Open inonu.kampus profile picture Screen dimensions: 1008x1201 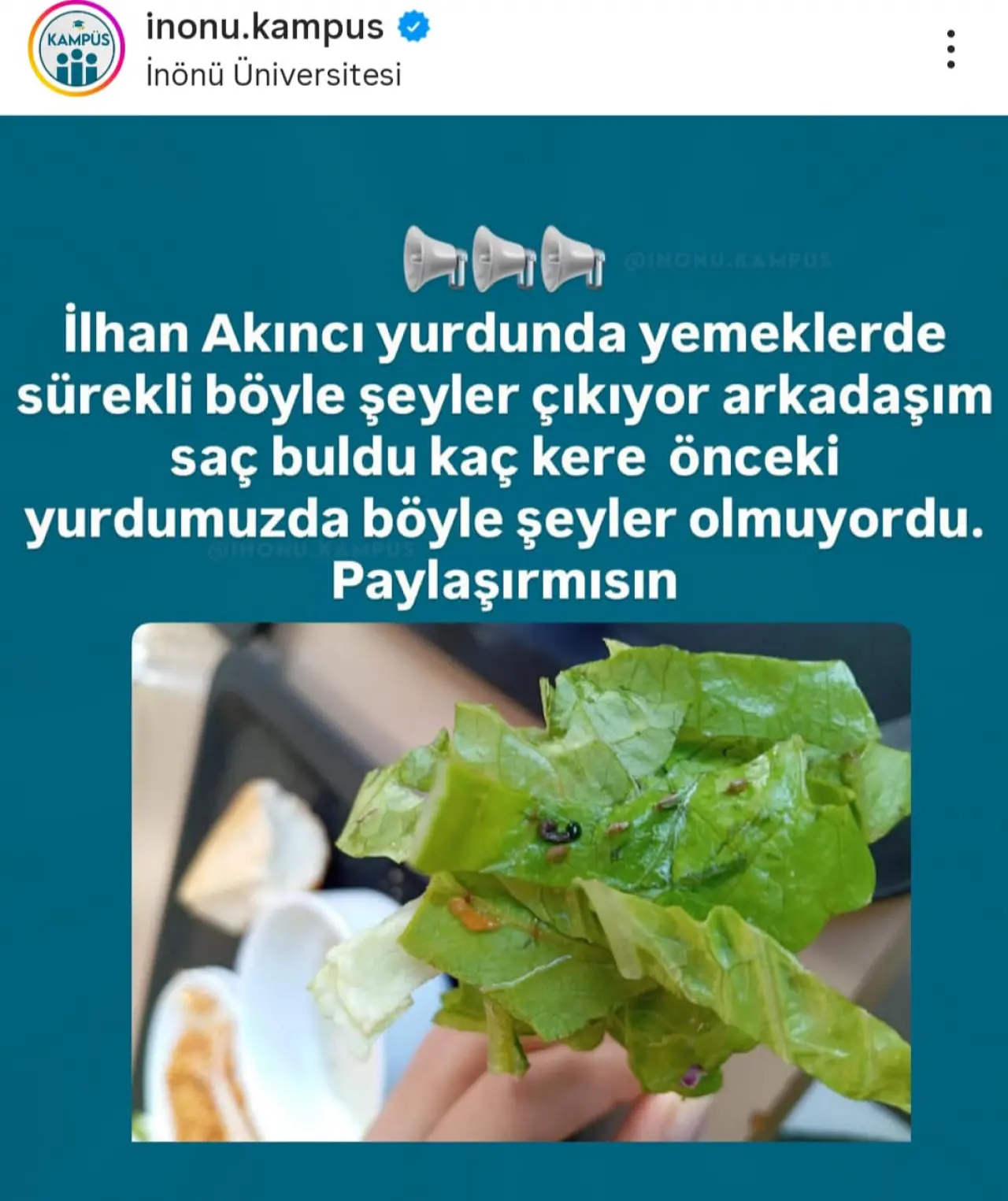[x=76, y=50]
